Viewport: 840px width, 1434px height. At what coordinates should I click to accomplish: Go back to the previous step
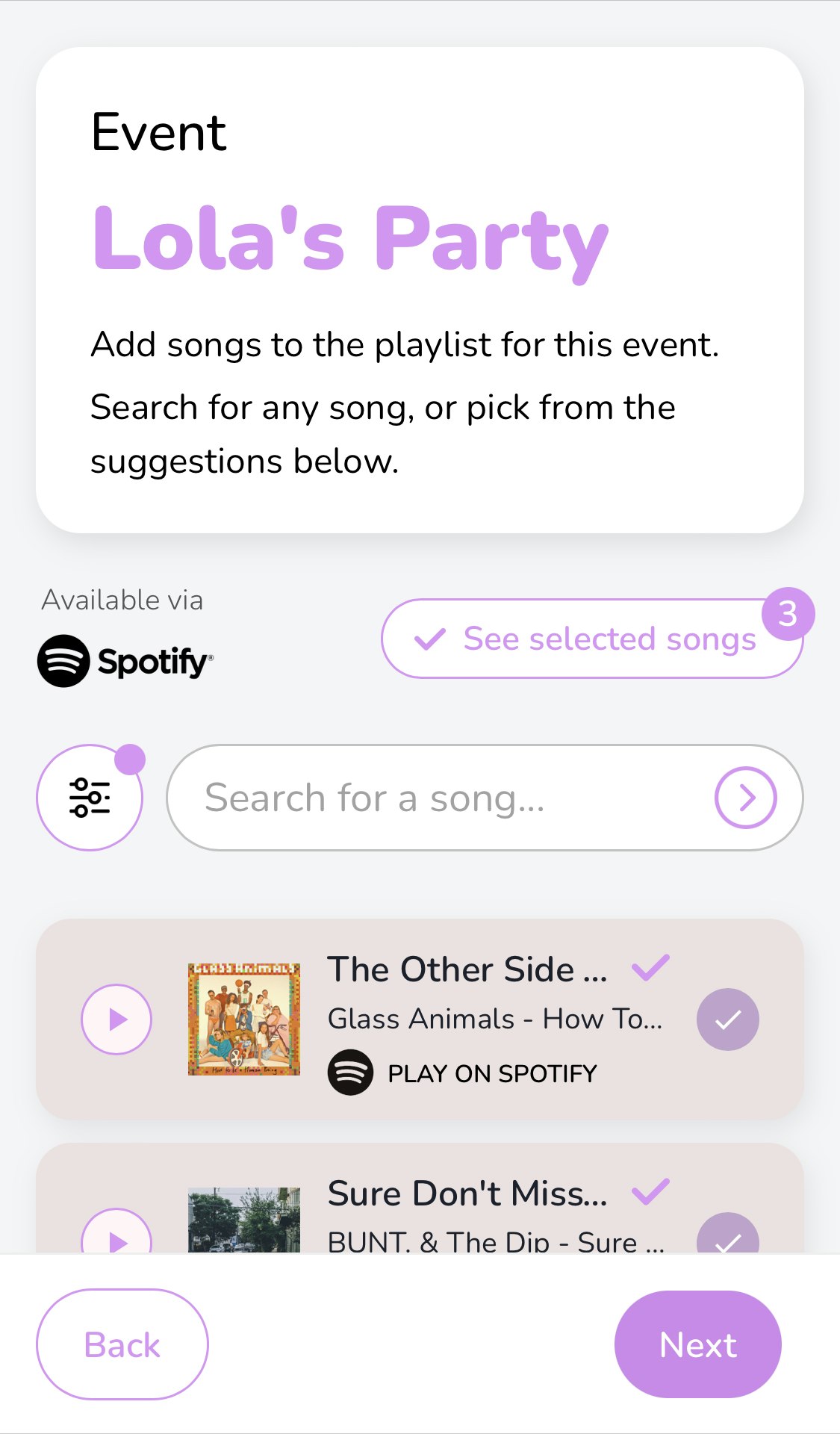(122, 1344)
